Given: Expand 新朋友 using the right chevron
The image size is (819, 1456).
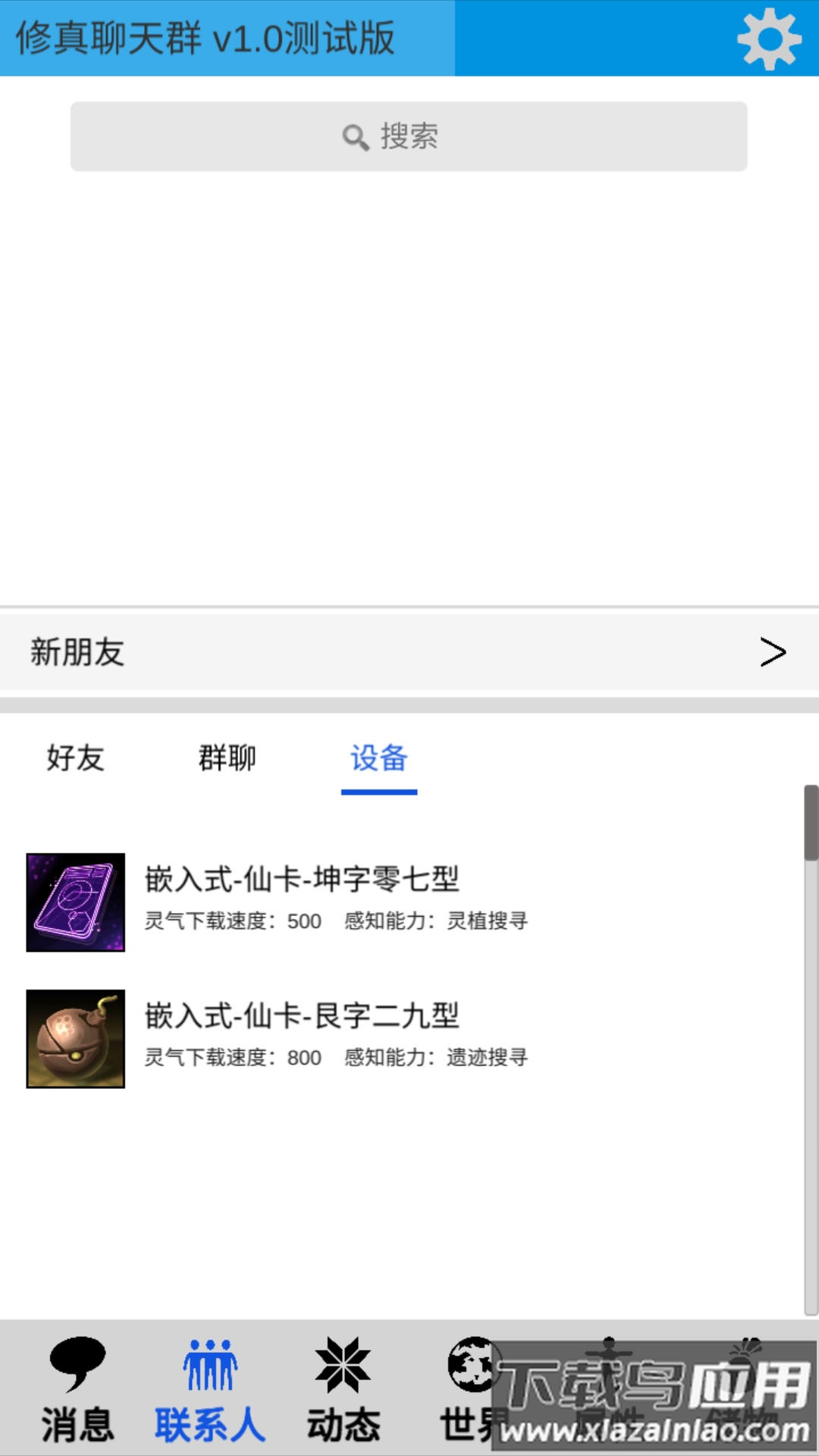Looking at the screenshot, I should point(772,651).
